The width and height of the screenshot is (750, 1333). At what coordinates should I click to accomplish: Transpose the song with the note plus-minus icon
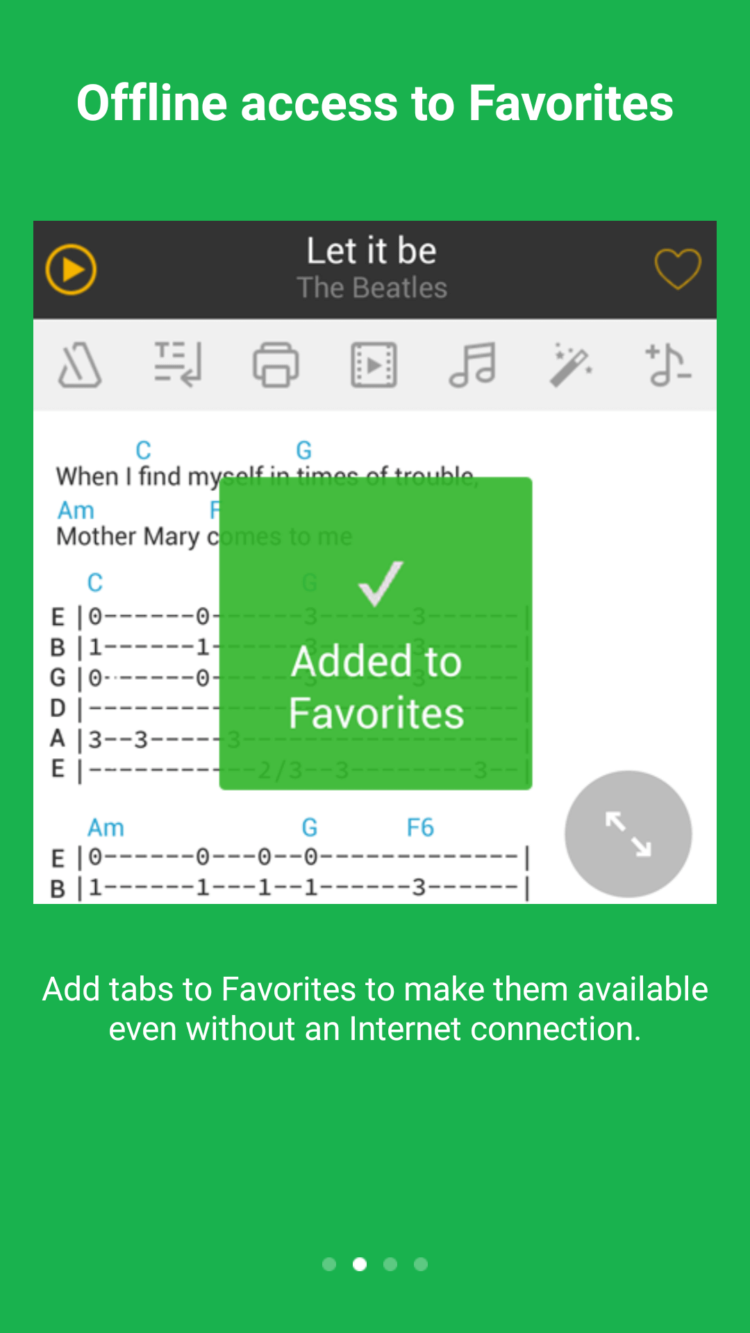[668, 365]
